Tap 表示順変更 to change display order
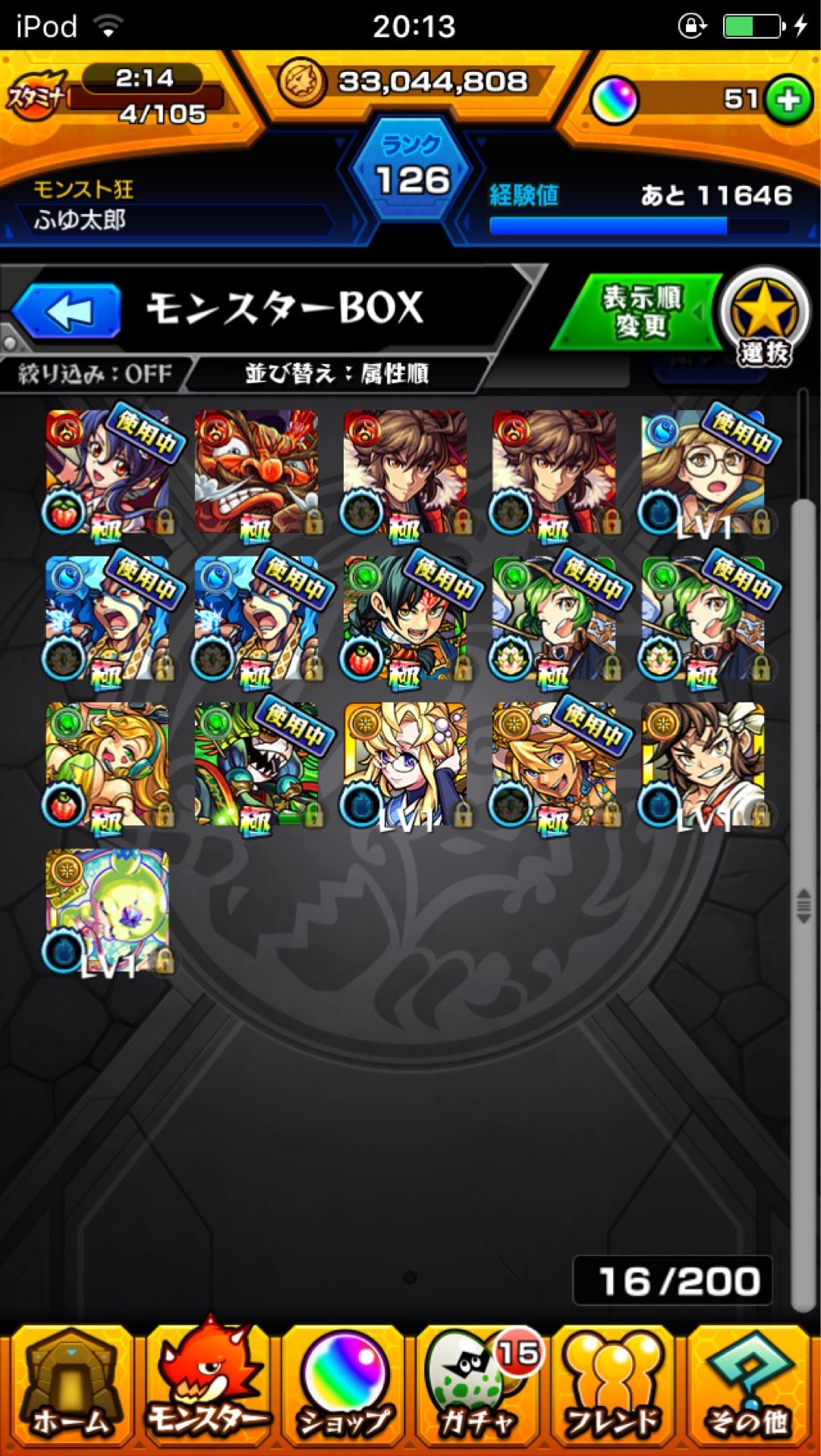821x1456 pixels. point(641,312)
